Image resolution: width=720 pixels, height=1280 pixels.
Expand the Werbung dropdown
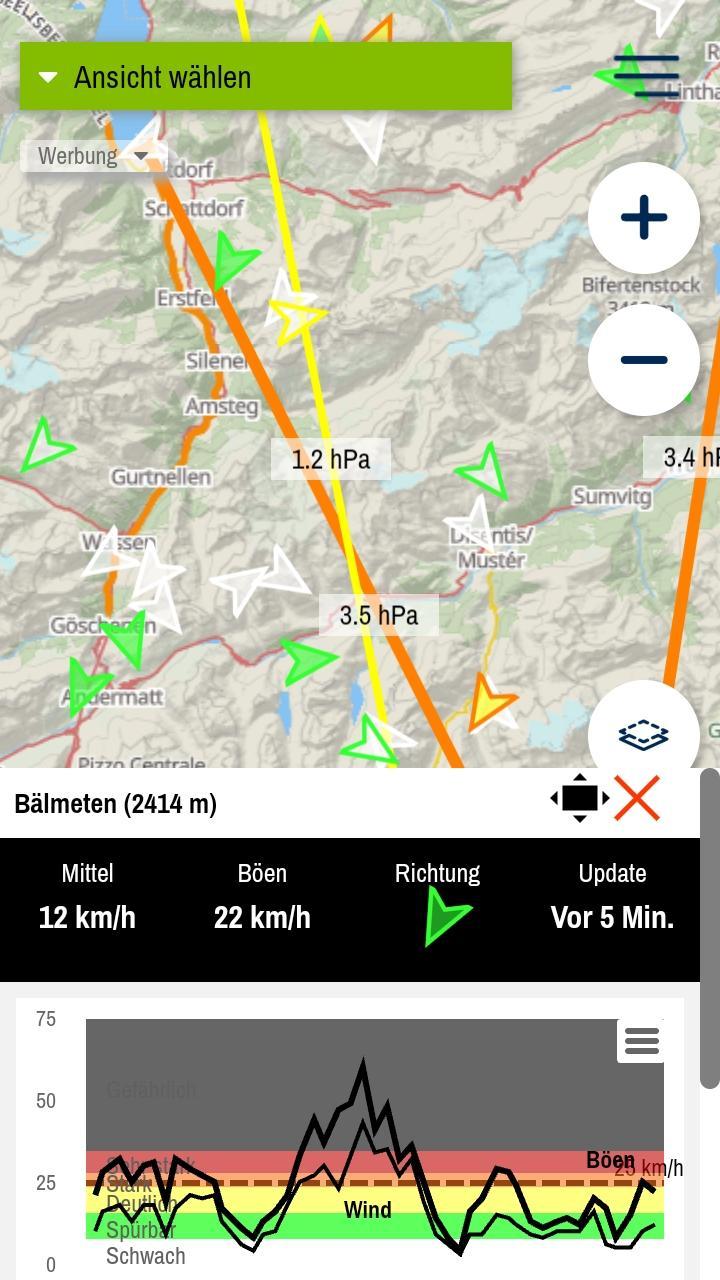click(x=93, y=156)
